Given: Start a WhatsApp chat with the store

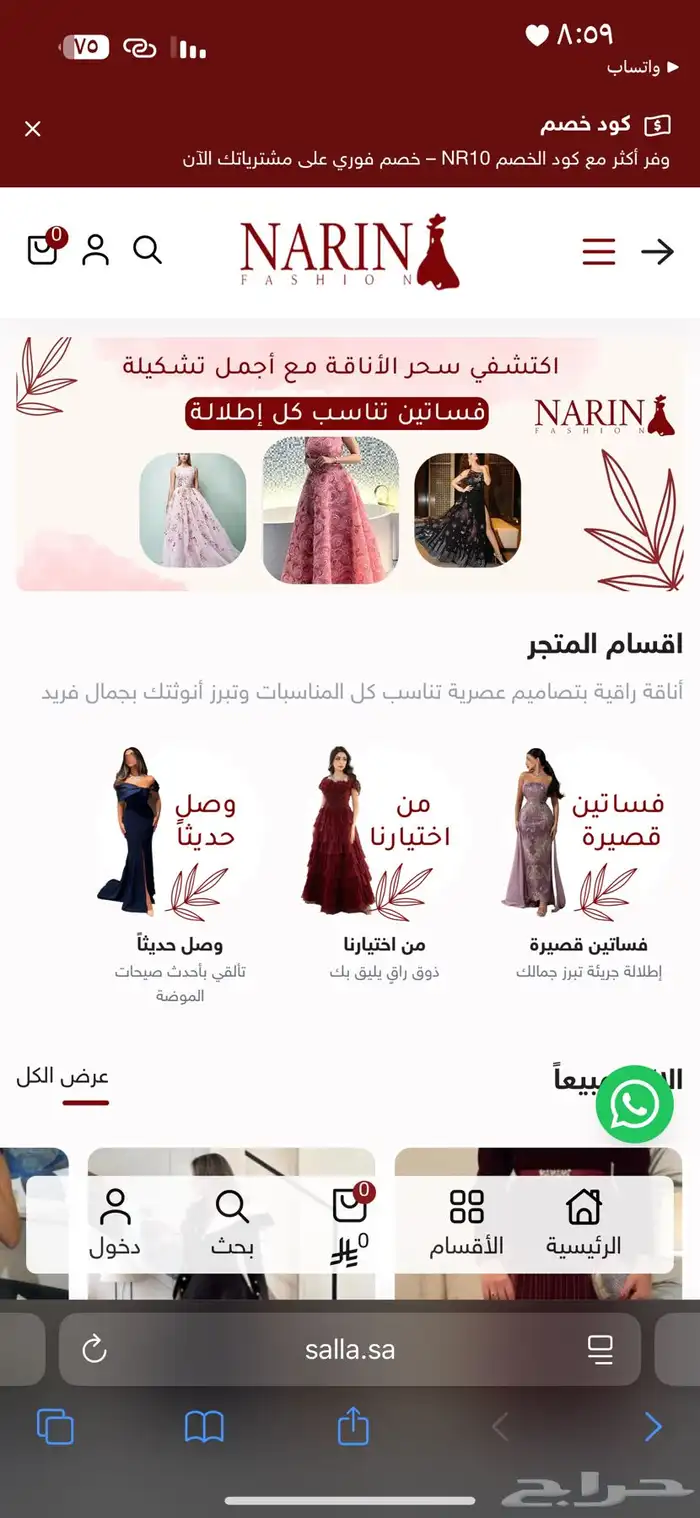Looking at the screenshot, I should (x=634, y=1104).
